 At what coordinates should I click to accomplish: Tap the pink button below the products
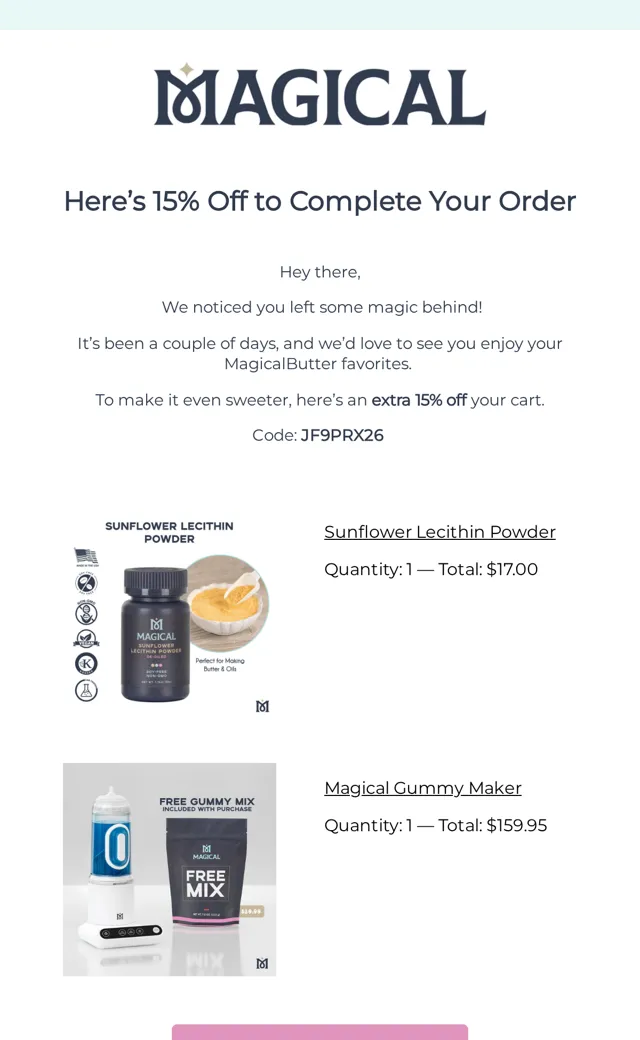pyautogui.click(x=320, y=1032)
